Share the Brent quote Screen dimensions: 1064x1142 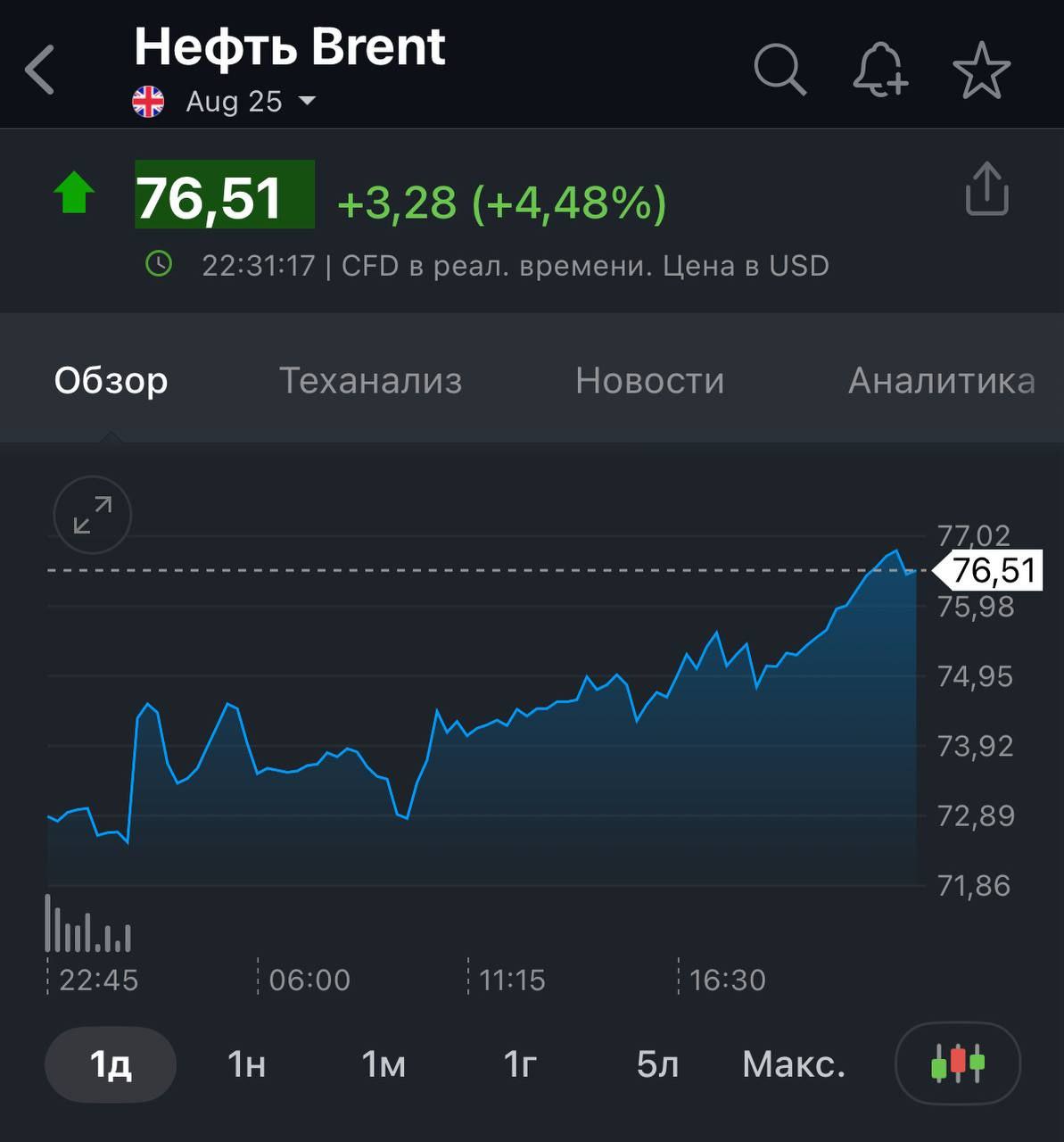tap(986, 189)
